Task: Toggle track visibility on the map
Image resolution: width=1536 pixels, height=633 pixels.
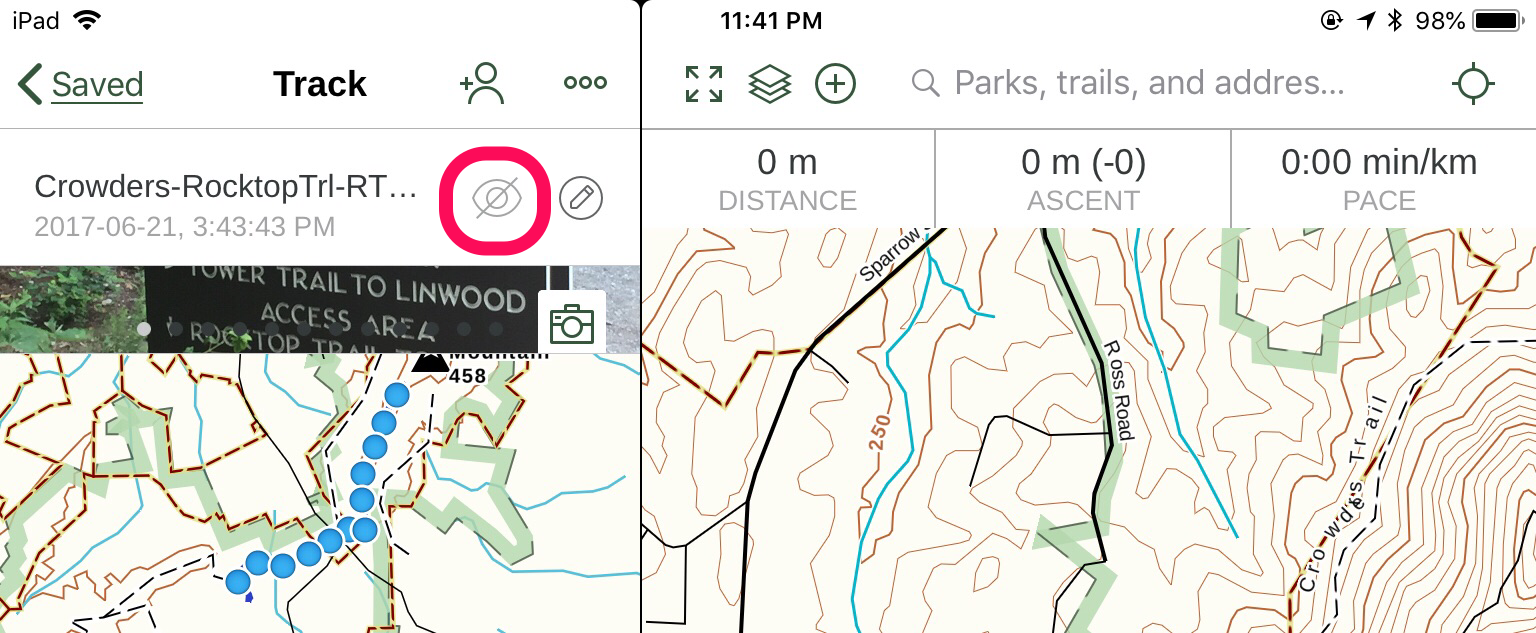Action: (496, 201)
